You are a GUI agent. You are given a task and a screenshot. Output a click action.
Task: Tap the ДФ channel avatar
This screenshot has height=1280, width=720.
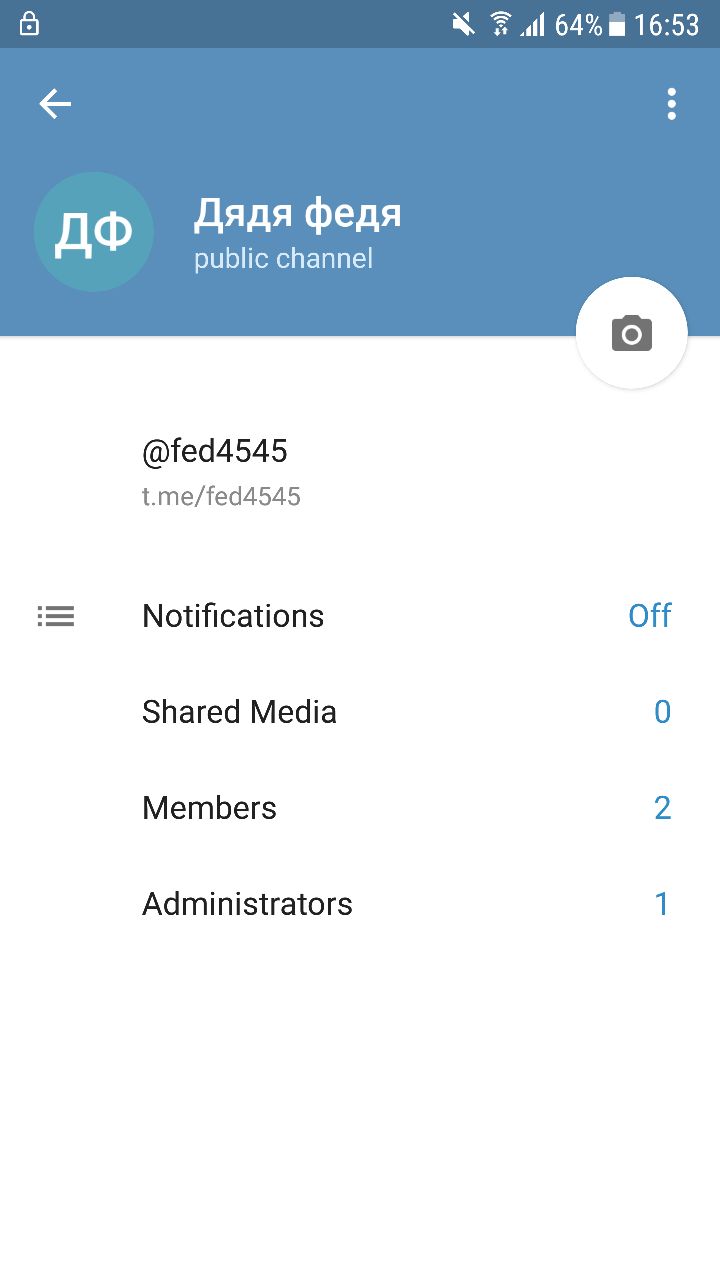click(94, 232)
